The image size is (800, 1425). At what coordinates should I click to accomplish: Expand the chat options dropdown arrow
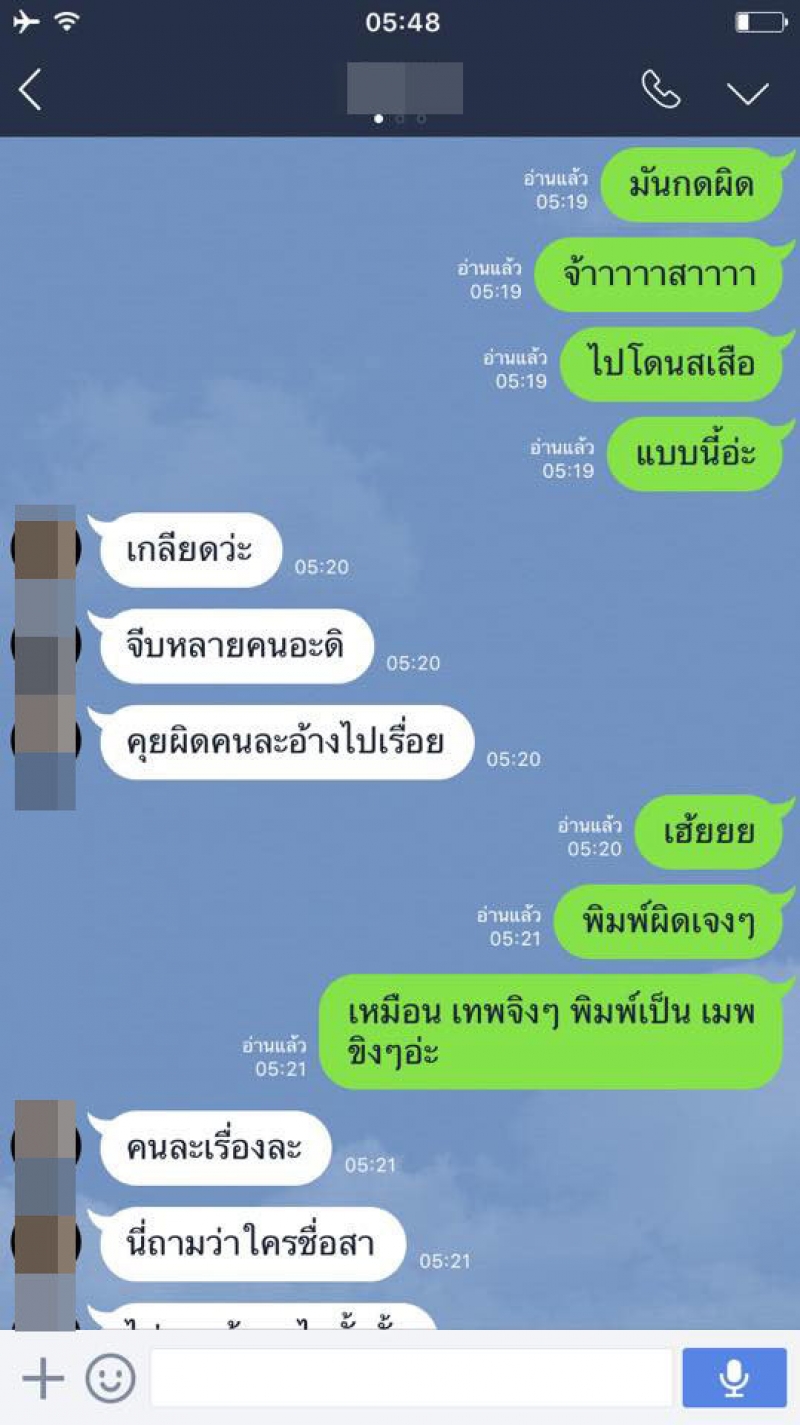pos(747,93)
